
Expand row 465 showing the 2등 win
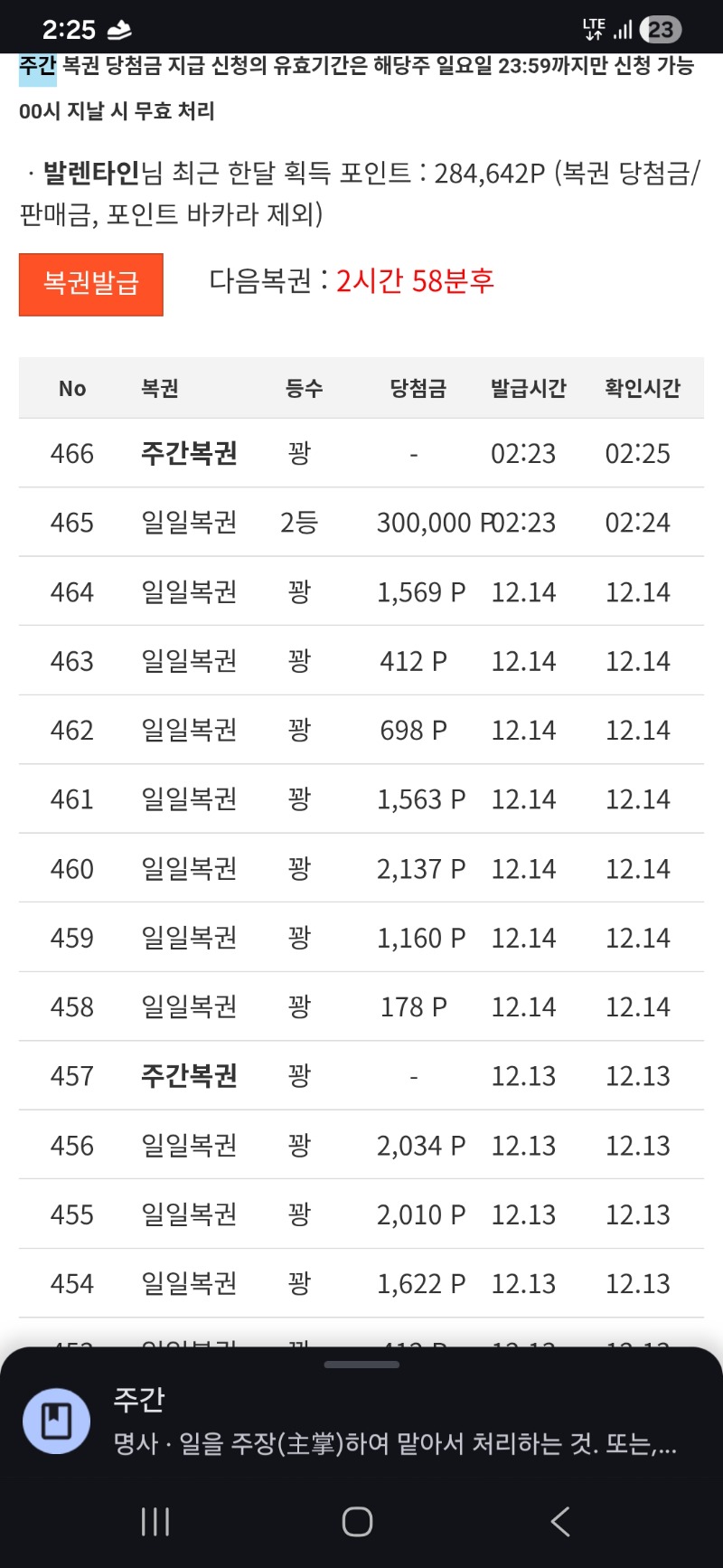tap(188, 523)
